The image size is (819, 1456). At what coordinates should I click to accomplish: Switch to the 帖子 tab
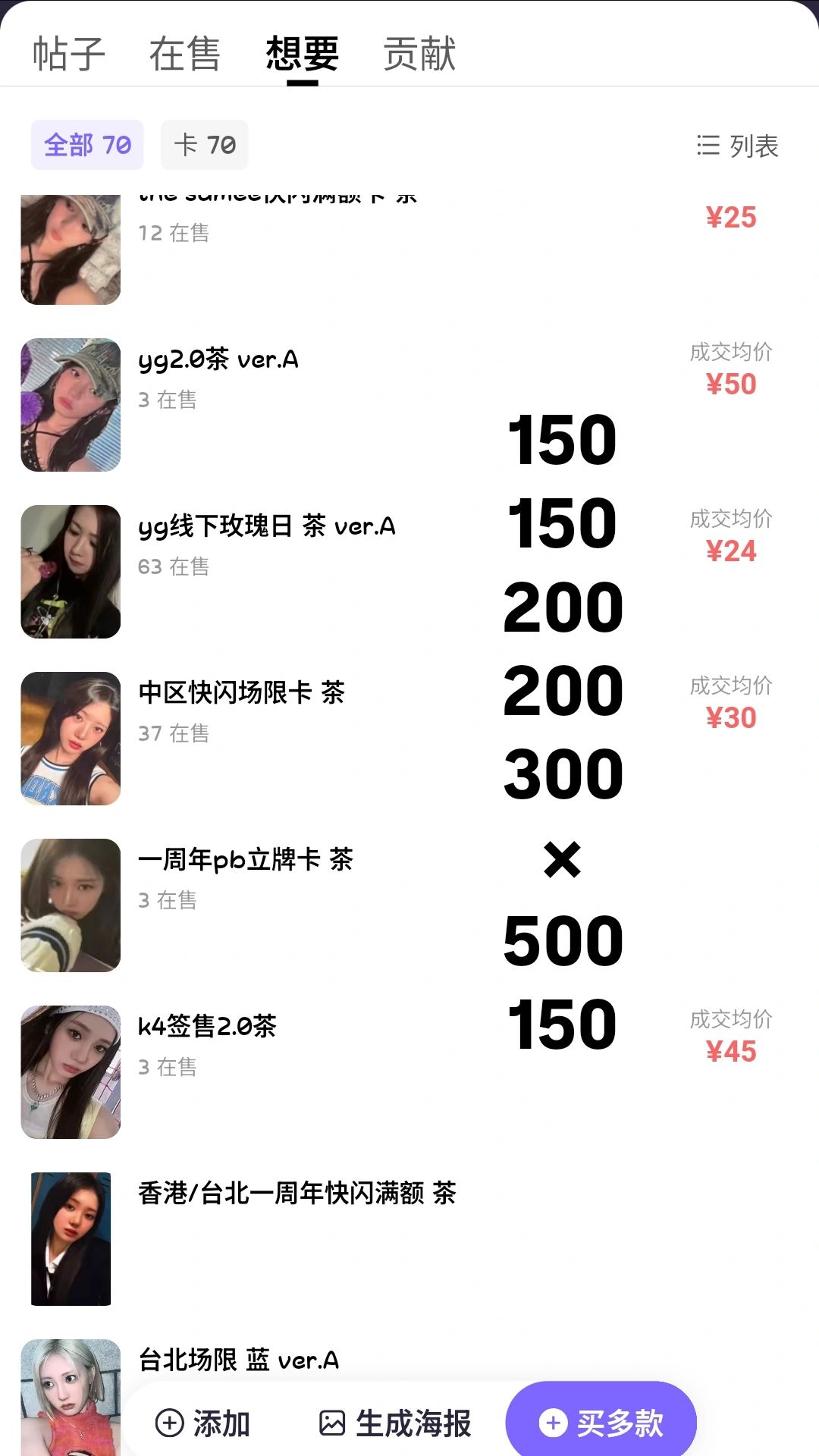click(69, 54)
